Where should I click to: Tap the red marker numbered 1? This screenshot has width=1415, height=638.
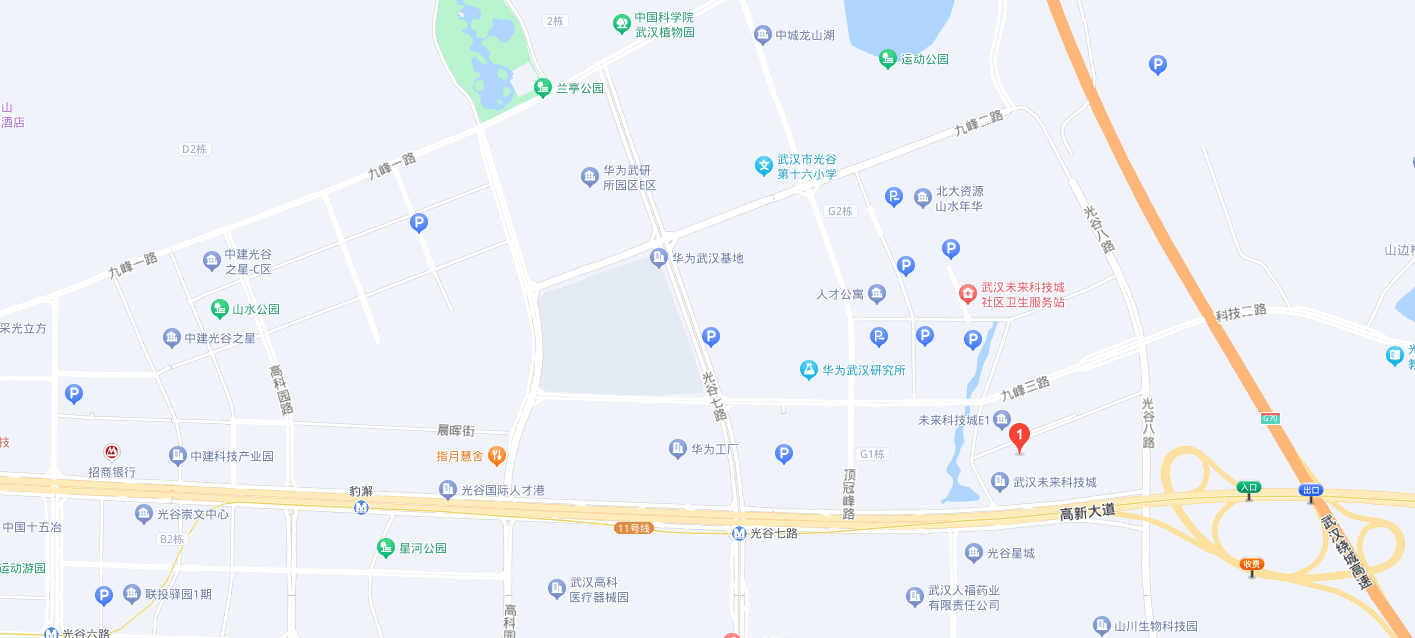(x=1019, y=436)
